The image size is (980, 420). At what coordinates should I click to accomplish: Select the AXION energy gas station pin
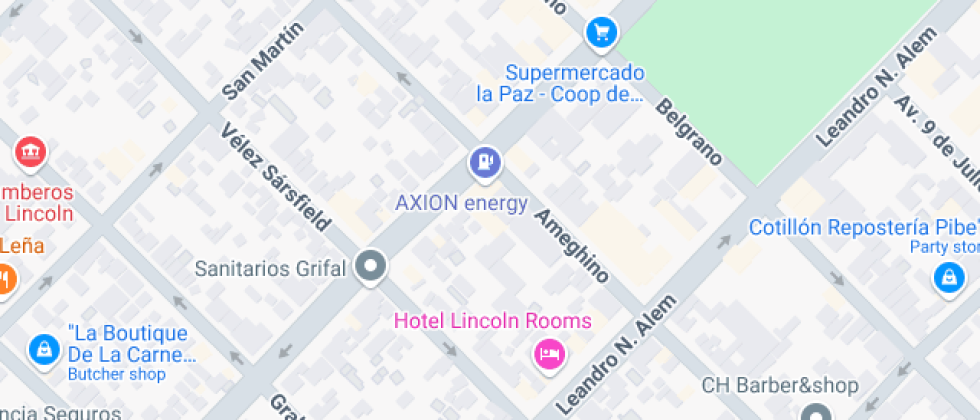point(485,164)
